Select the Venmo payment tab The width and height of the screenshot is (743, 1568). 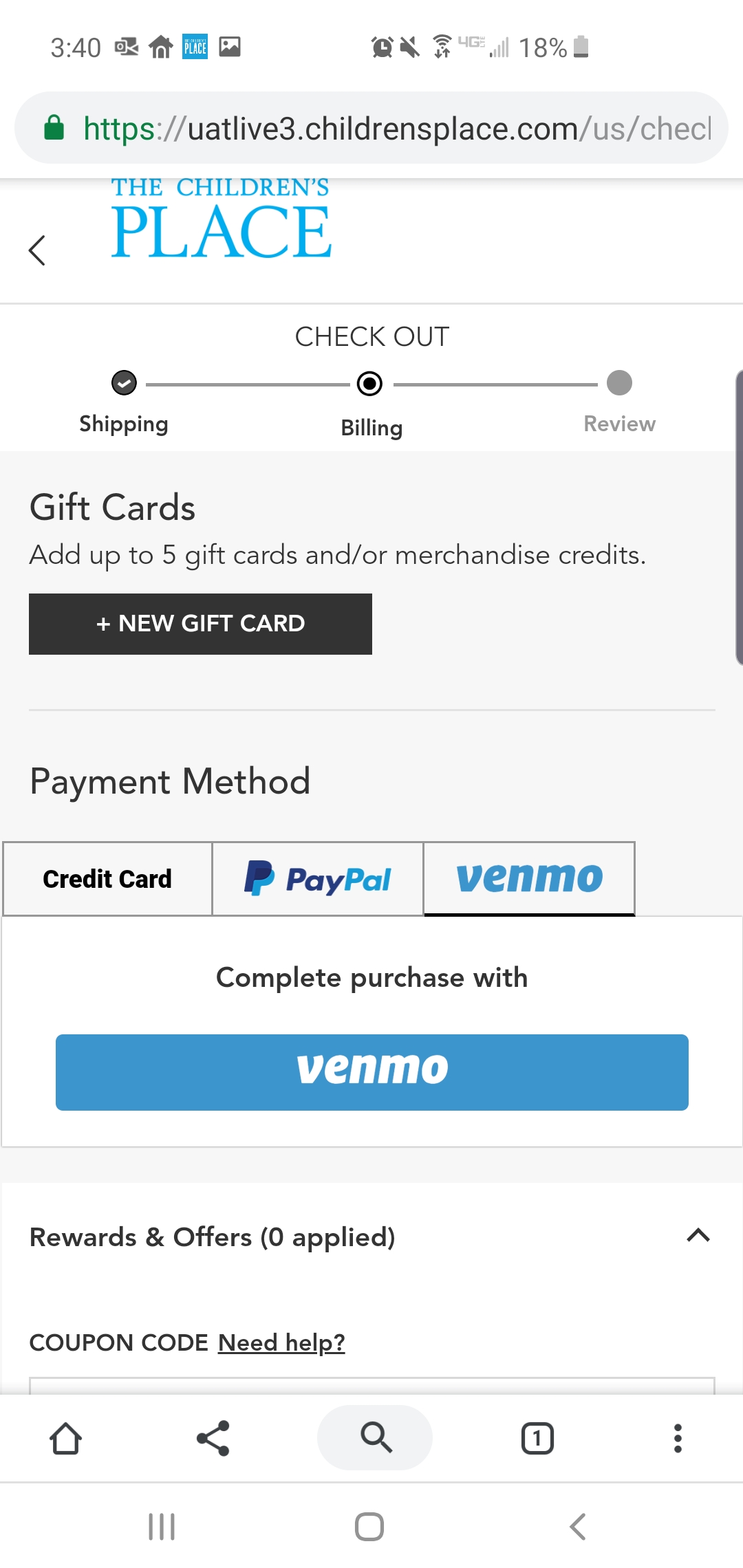529,879
